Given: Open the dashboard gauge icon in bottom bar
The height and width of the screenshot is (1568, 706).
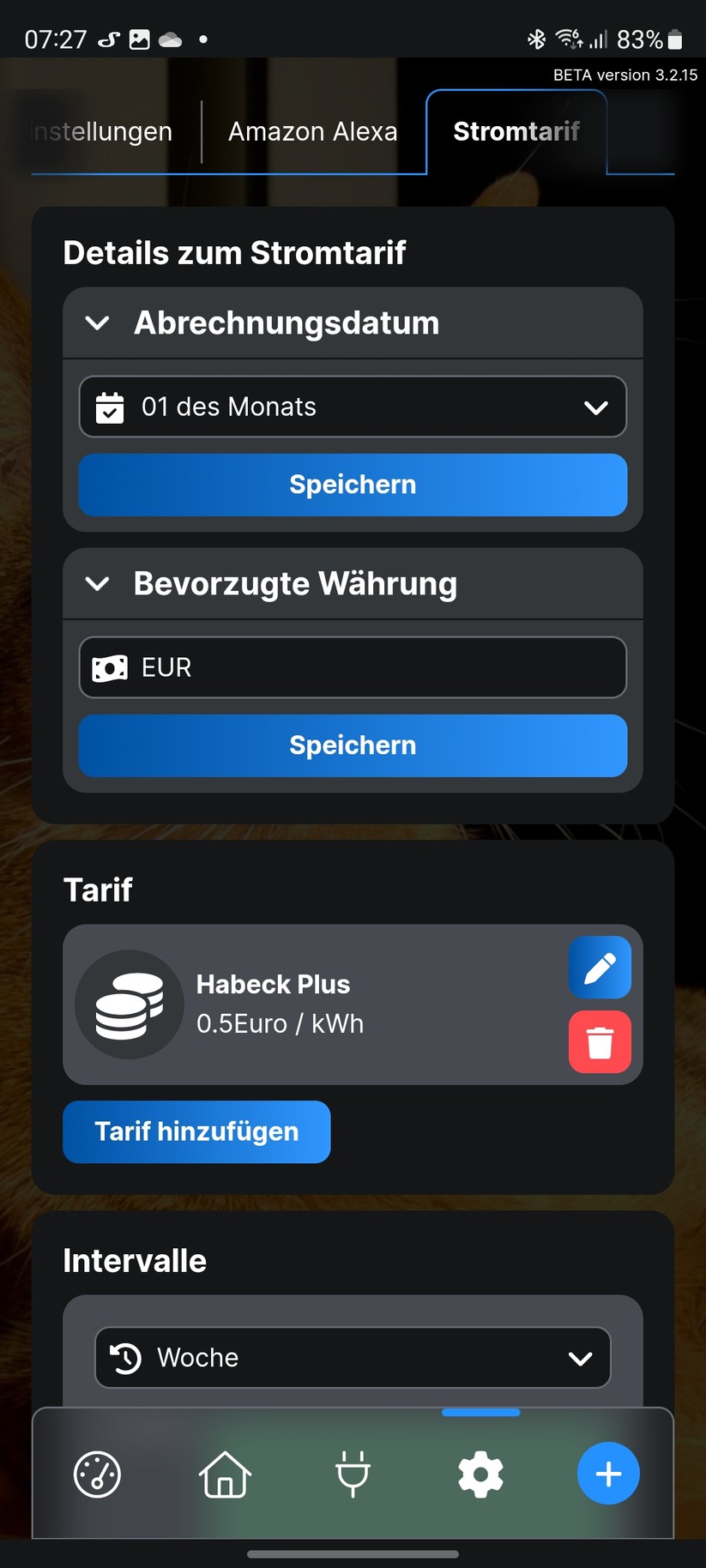Looking at the screenshot, I should [x=97, y=1474].
